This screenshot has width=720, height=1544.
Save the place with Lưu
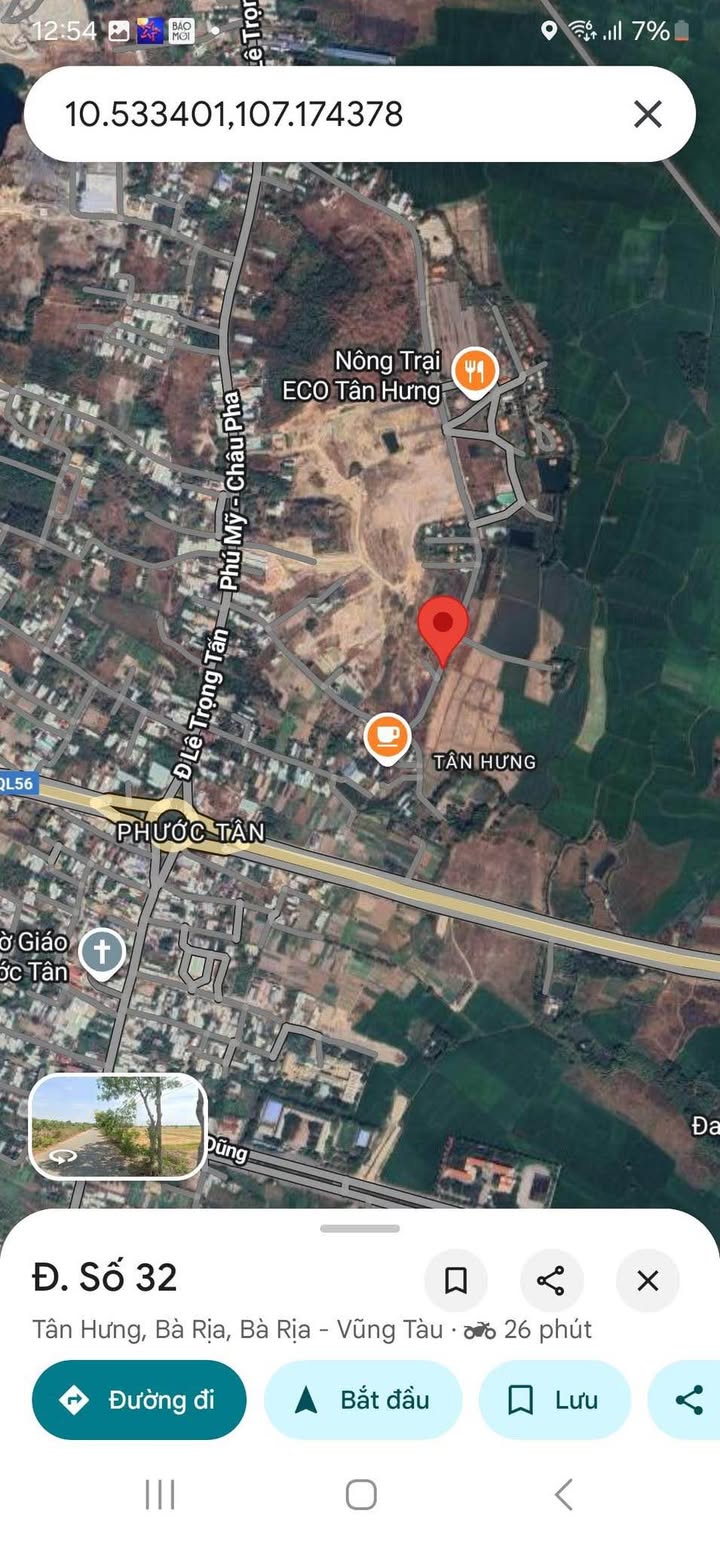[x=554, y=1399]
